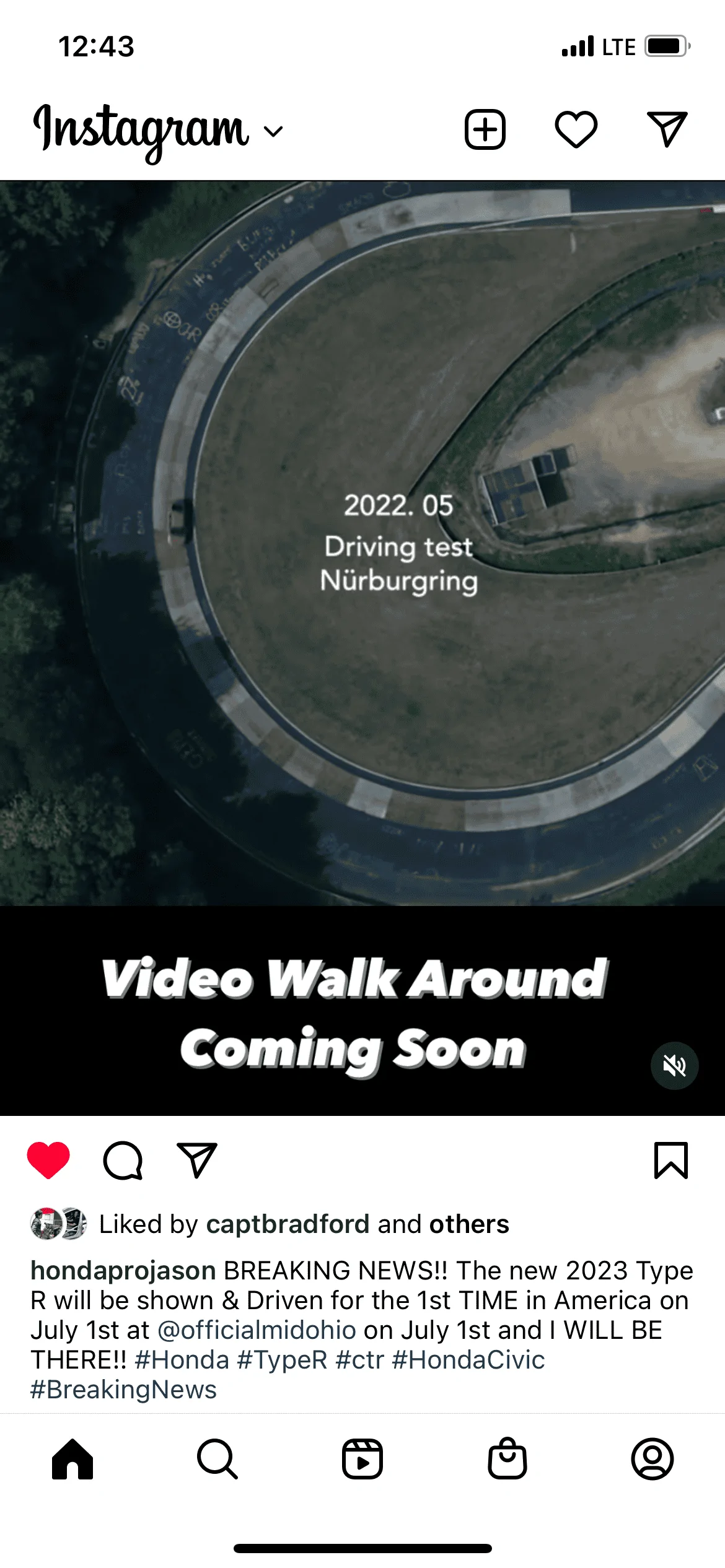725x1568 pixels.
Task: Switch to the Search tab
Action: (x=217, y=1458)
